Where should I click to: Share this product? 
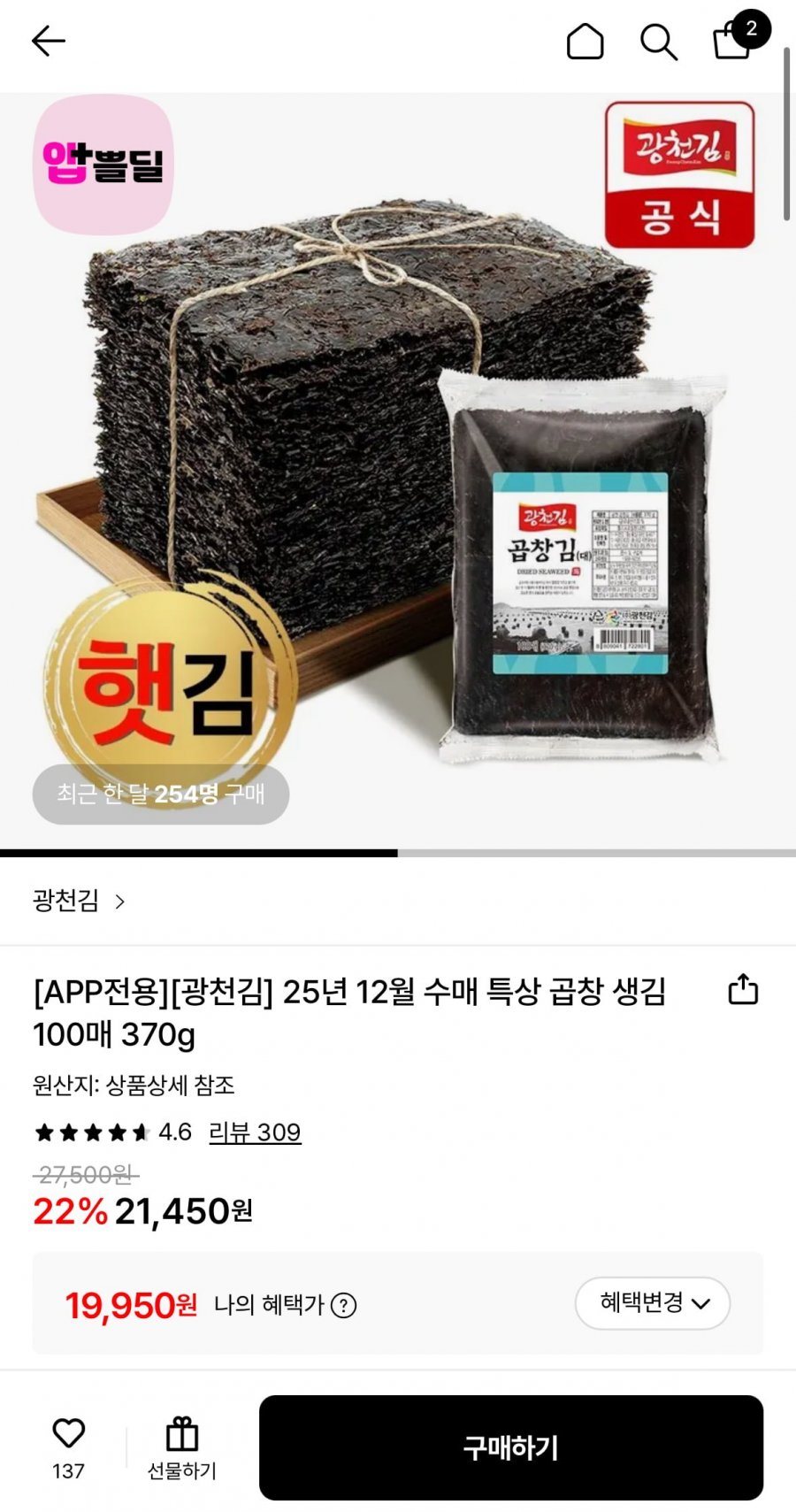pyautogui.click(x=743, y=989)
